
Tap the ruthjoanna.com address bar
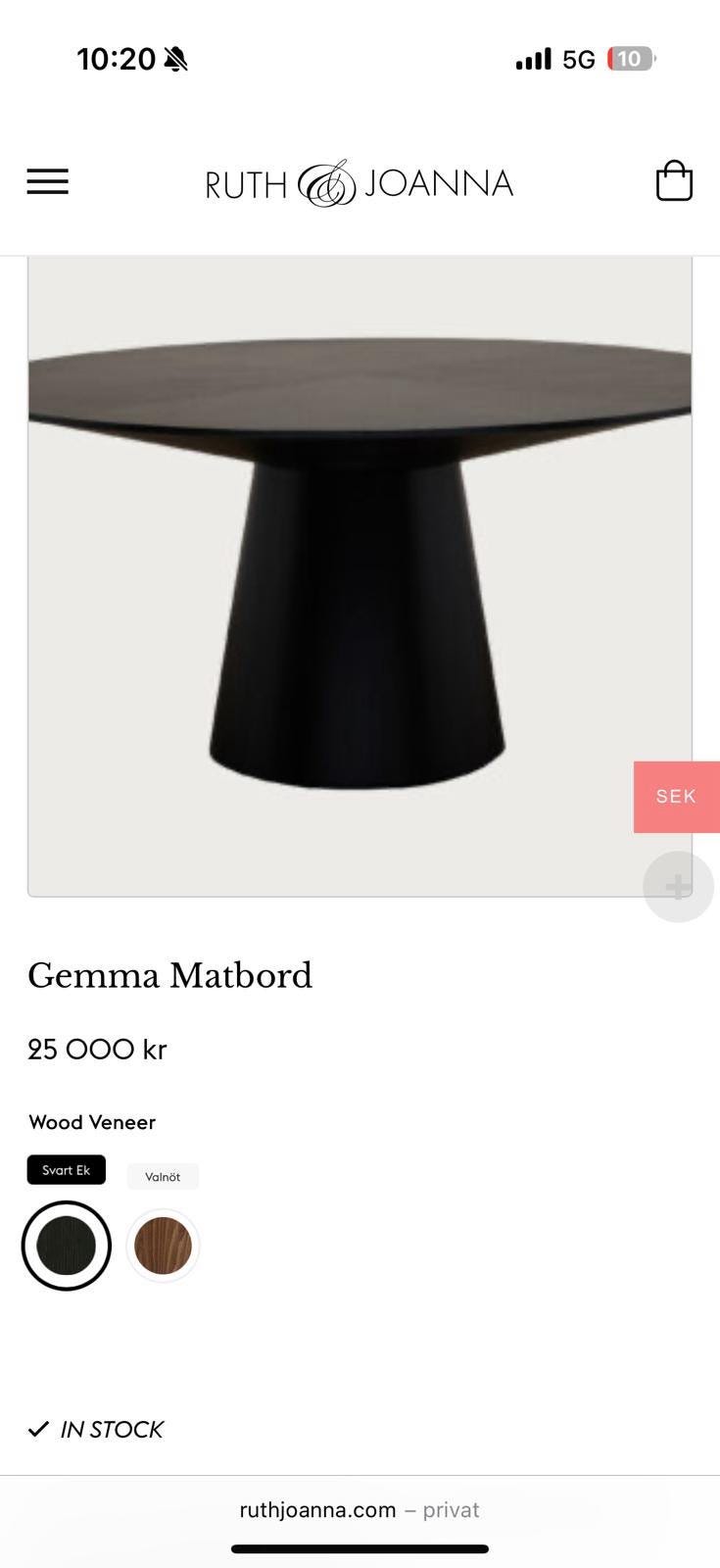(360, 1509)
